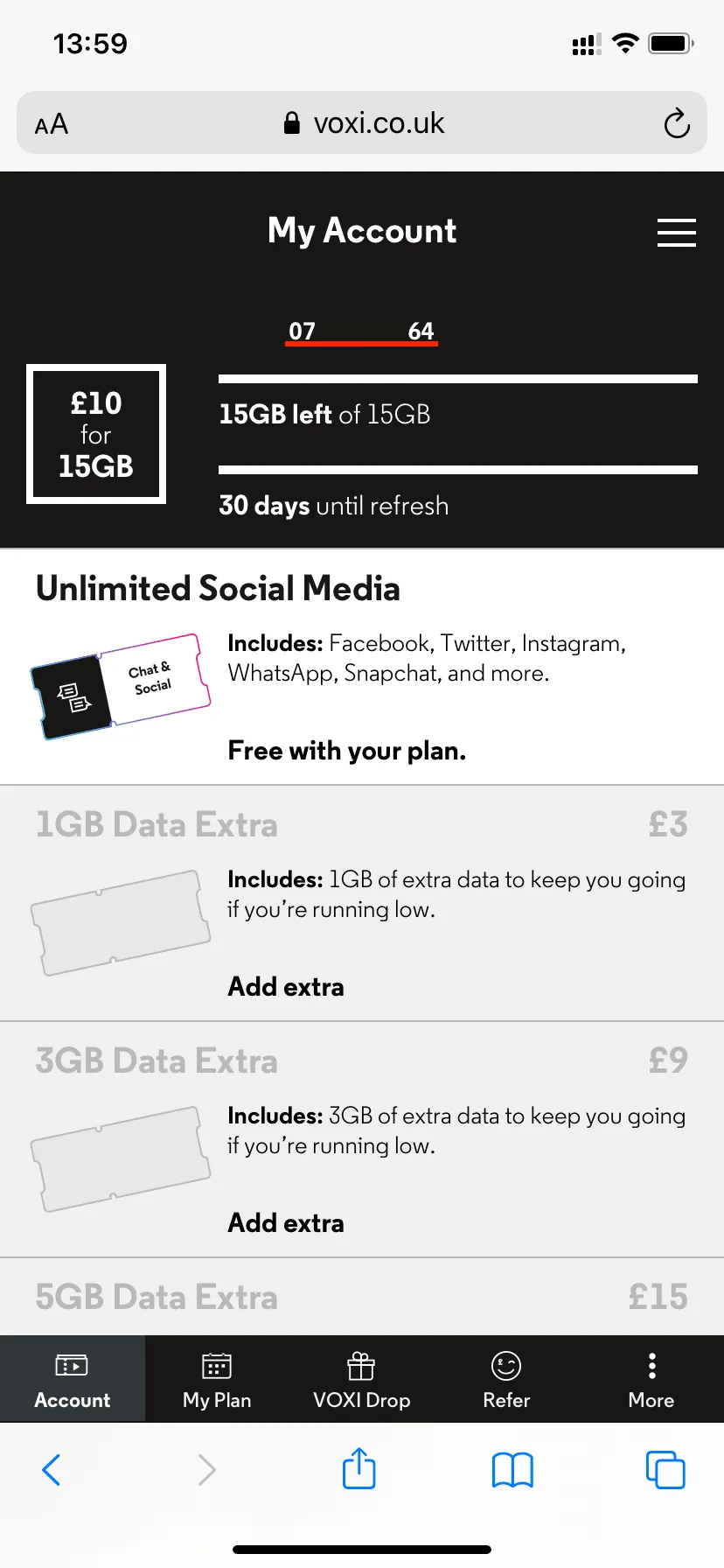Share this page from Safari toolbar
This screenshot has width=724, height=1568.
(x=359, y=1469)
